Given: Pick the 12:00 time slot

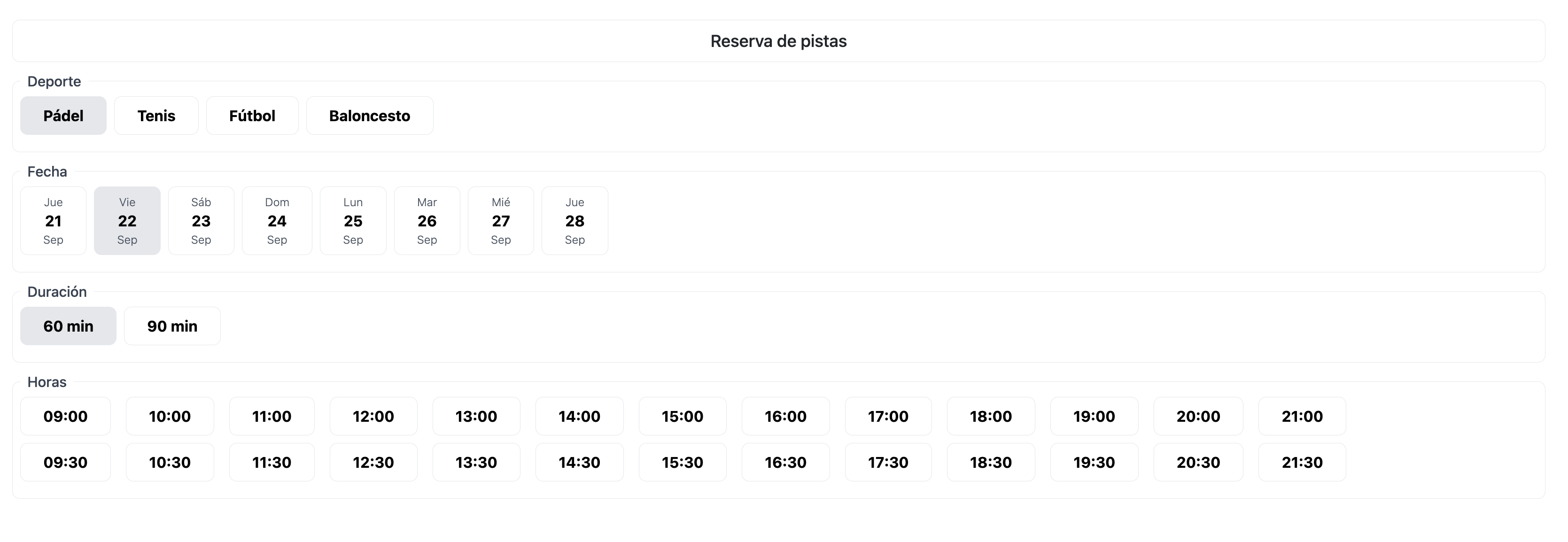Looking at the screenshot, I should 373,417.
